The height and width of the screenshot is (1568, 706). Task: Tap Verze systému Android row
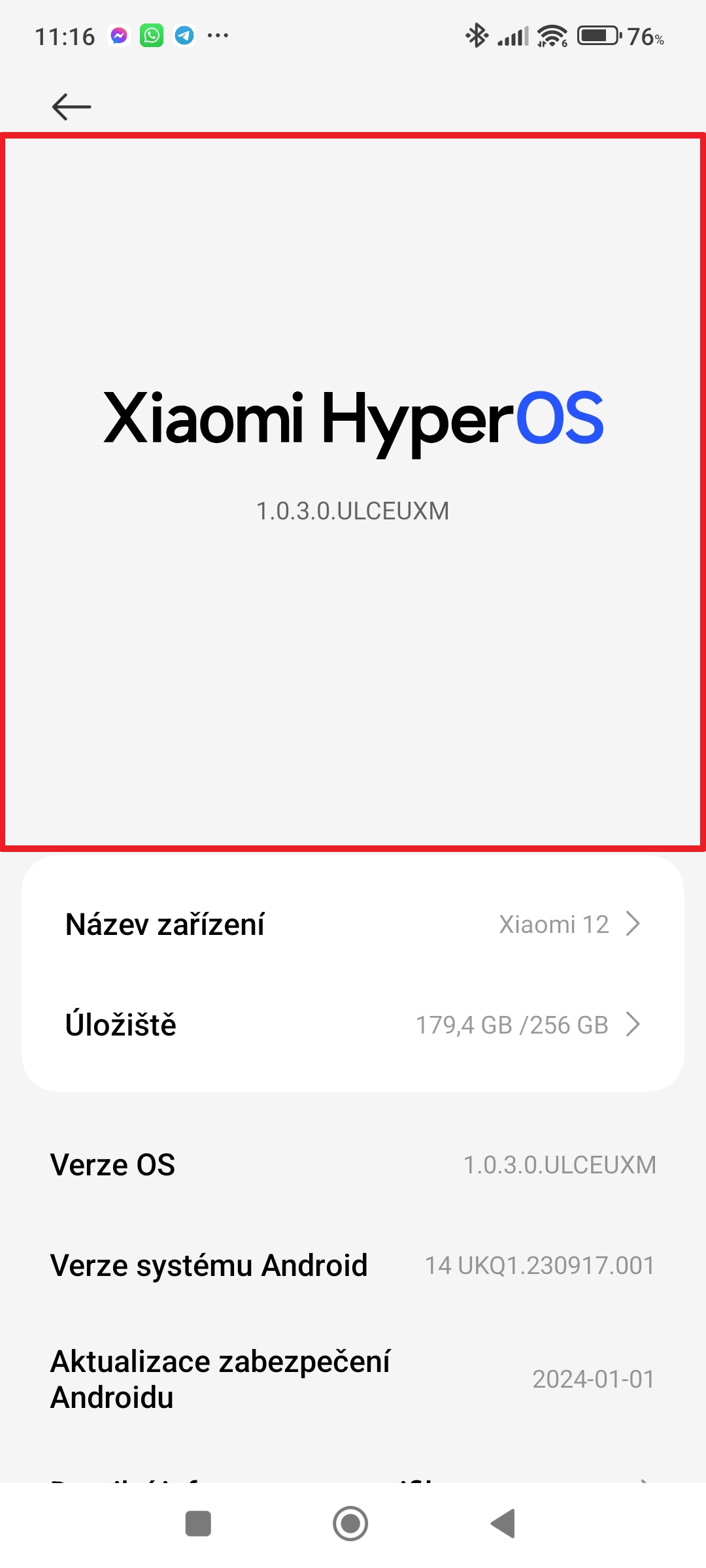point(353,1266)
